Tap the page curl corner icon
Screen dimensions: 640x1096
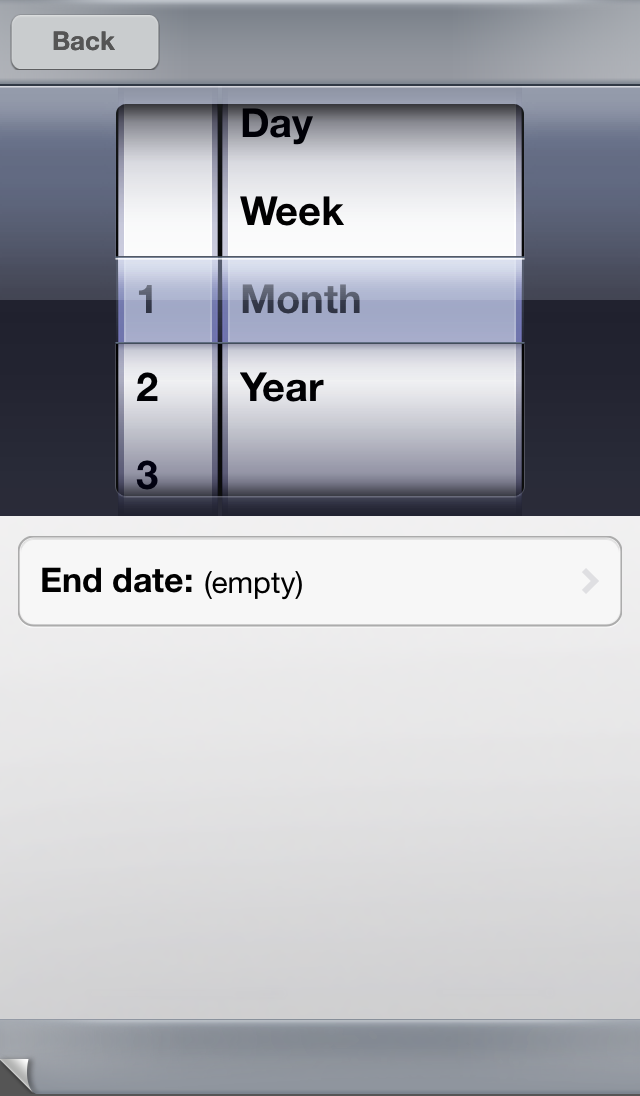(15, 1075)
